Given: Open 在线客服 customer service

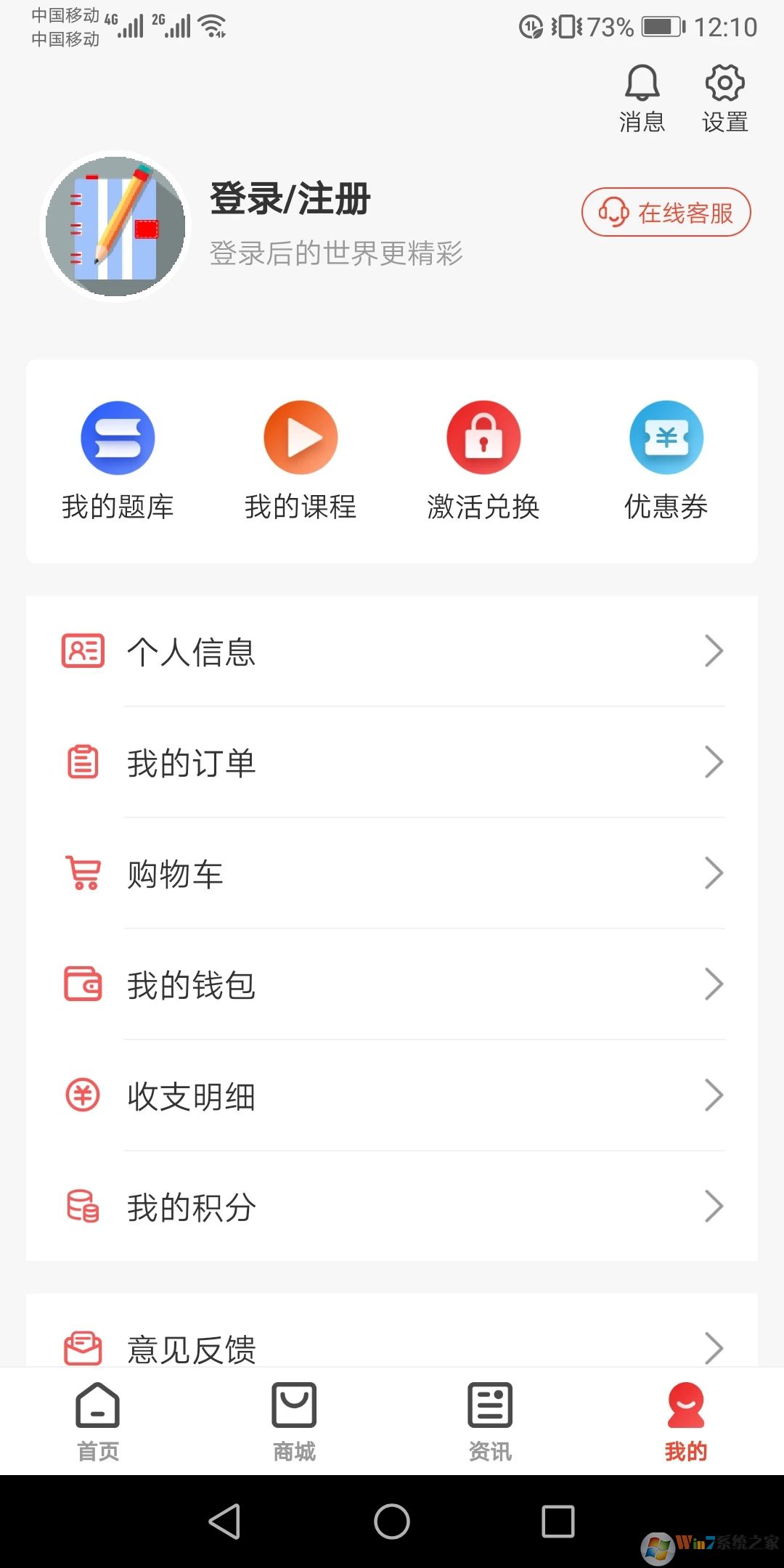Looking at the screenshot, I should pyautogui.click(x=665, y=212).
